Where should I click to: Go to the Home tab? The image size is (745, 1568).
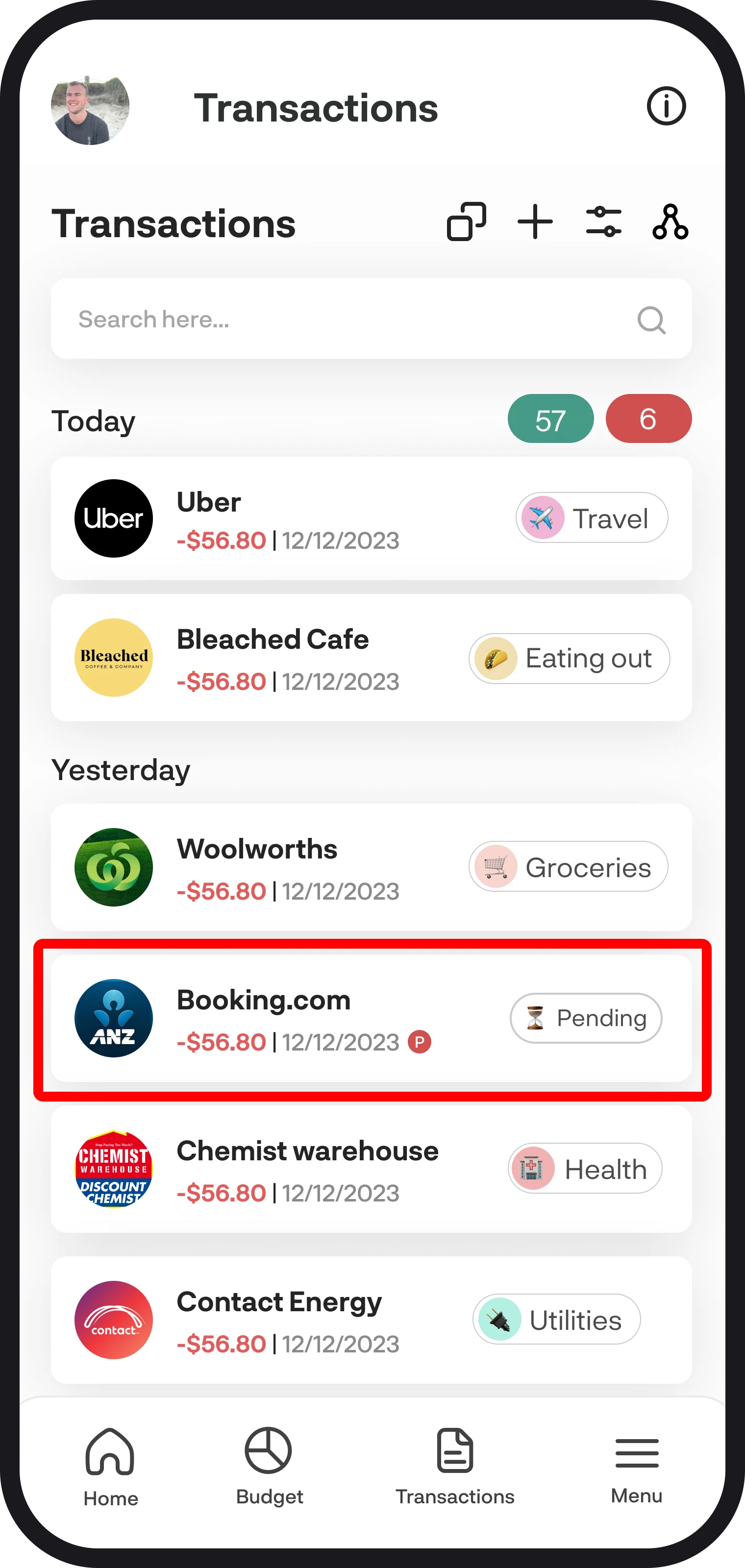click(110, 1467)
